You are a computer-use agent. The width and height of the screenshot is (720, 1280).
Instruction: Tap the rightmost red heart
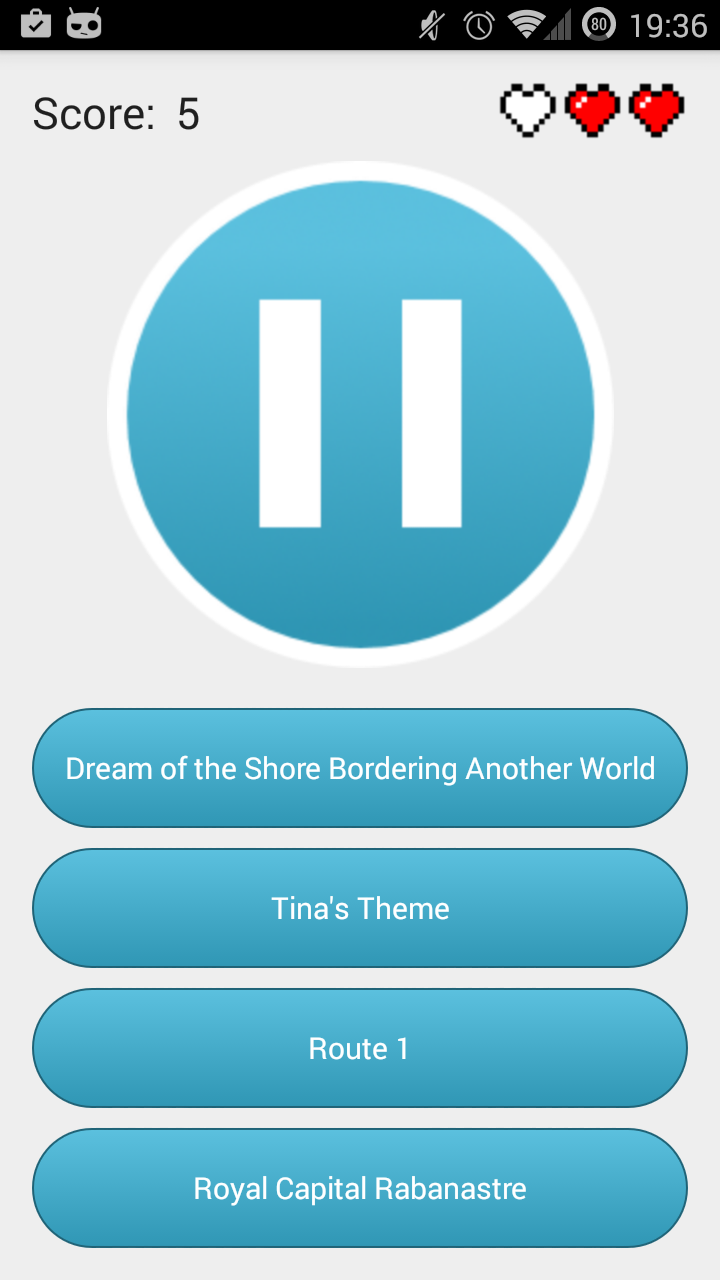(655, 108)
